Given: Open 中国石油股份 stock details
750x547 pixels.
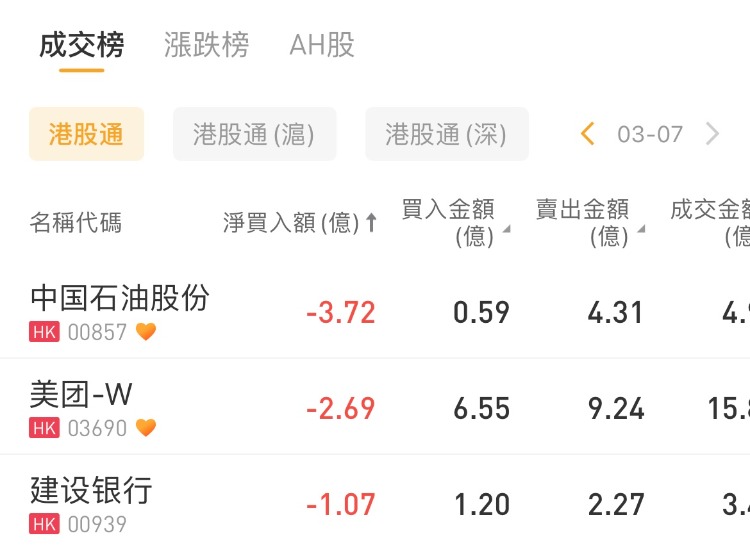Looking at the screenshot, I should [x=120, y=311].
